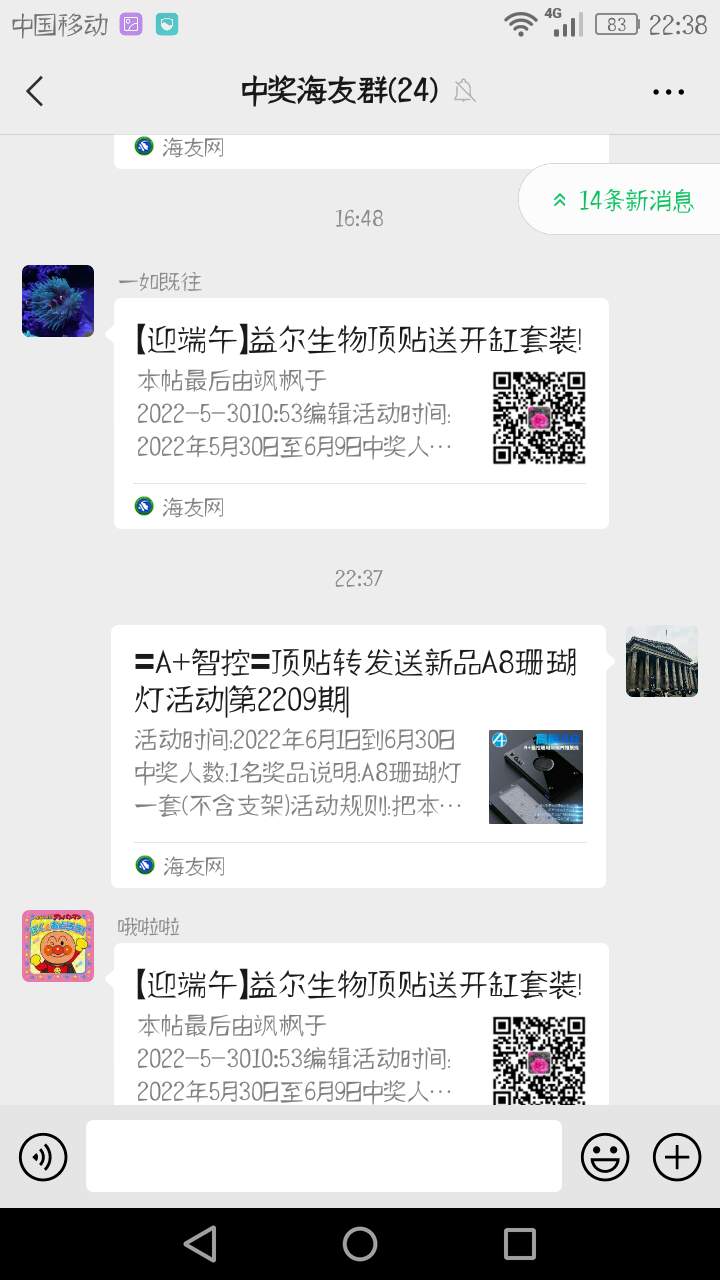
Task: Open the three-dot chat options menu
Action: click(668, 92)
